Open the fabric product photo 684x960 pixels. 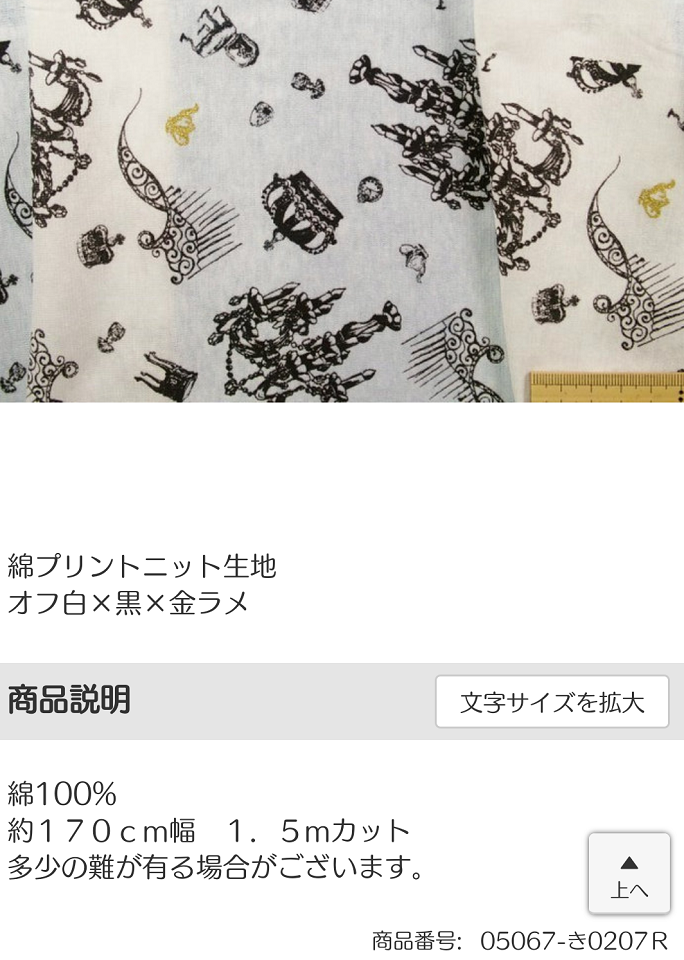(342, 200)
